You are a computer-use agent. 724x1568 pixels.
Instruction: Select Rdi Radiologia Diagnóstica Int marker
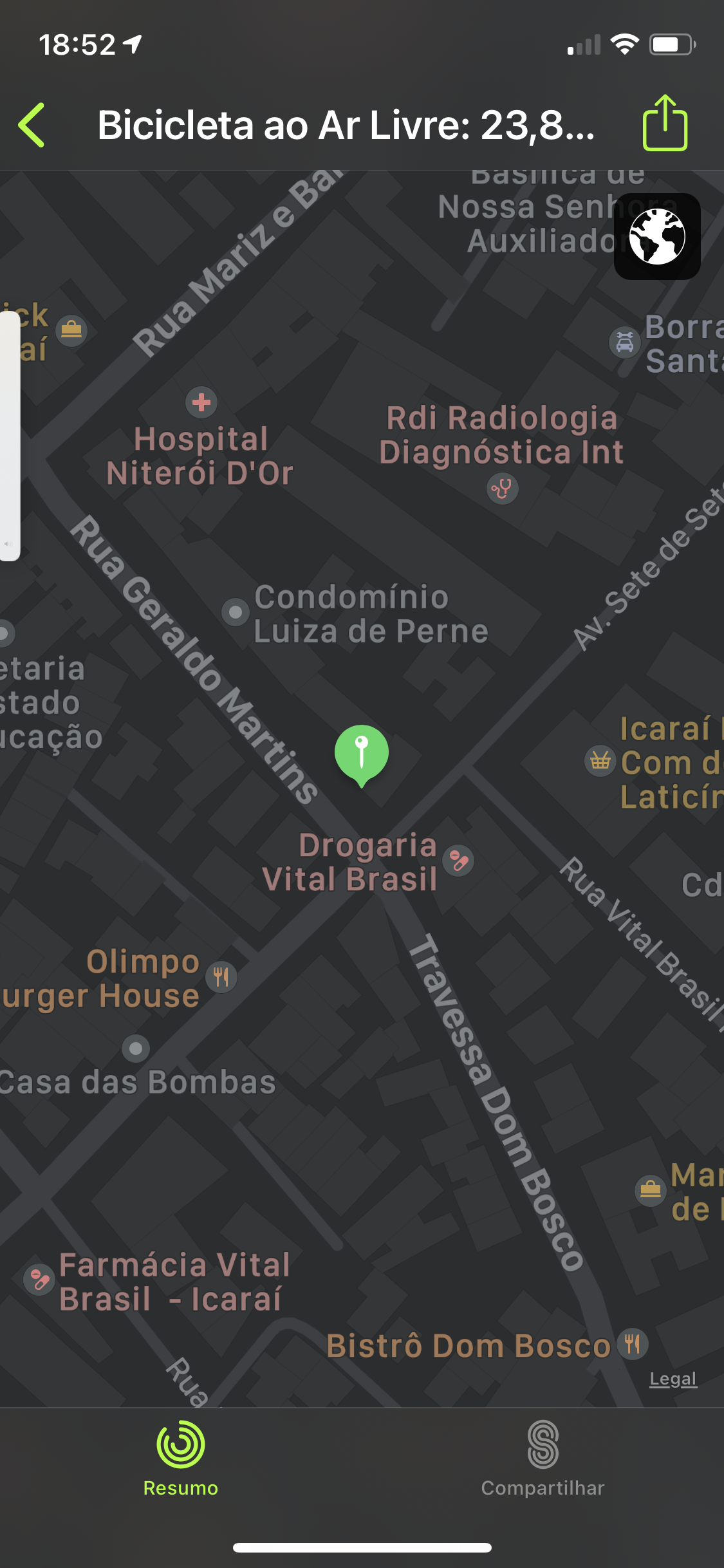502,489
